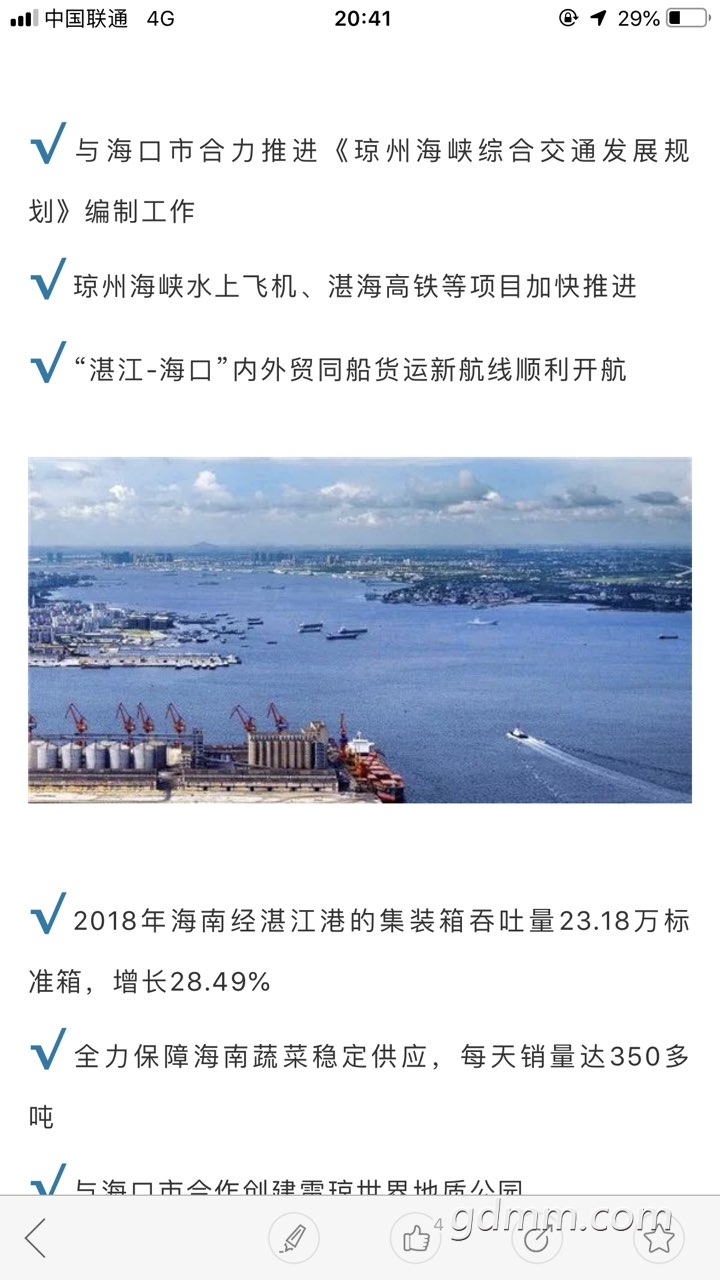Like this article with thumbs-up

[415, 1239]
